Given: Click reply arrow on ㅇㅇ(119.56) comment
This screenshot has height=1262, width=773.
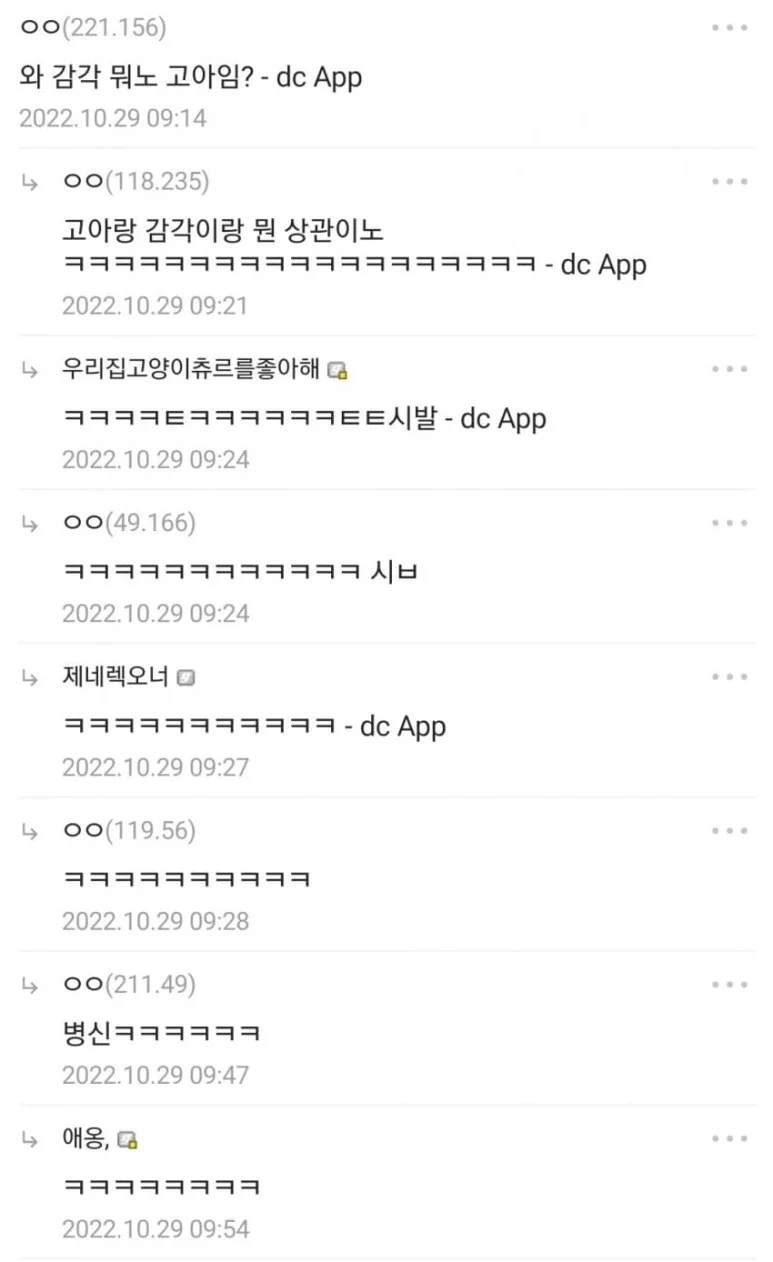Looking at the screenshot, I should click(30, 830).
